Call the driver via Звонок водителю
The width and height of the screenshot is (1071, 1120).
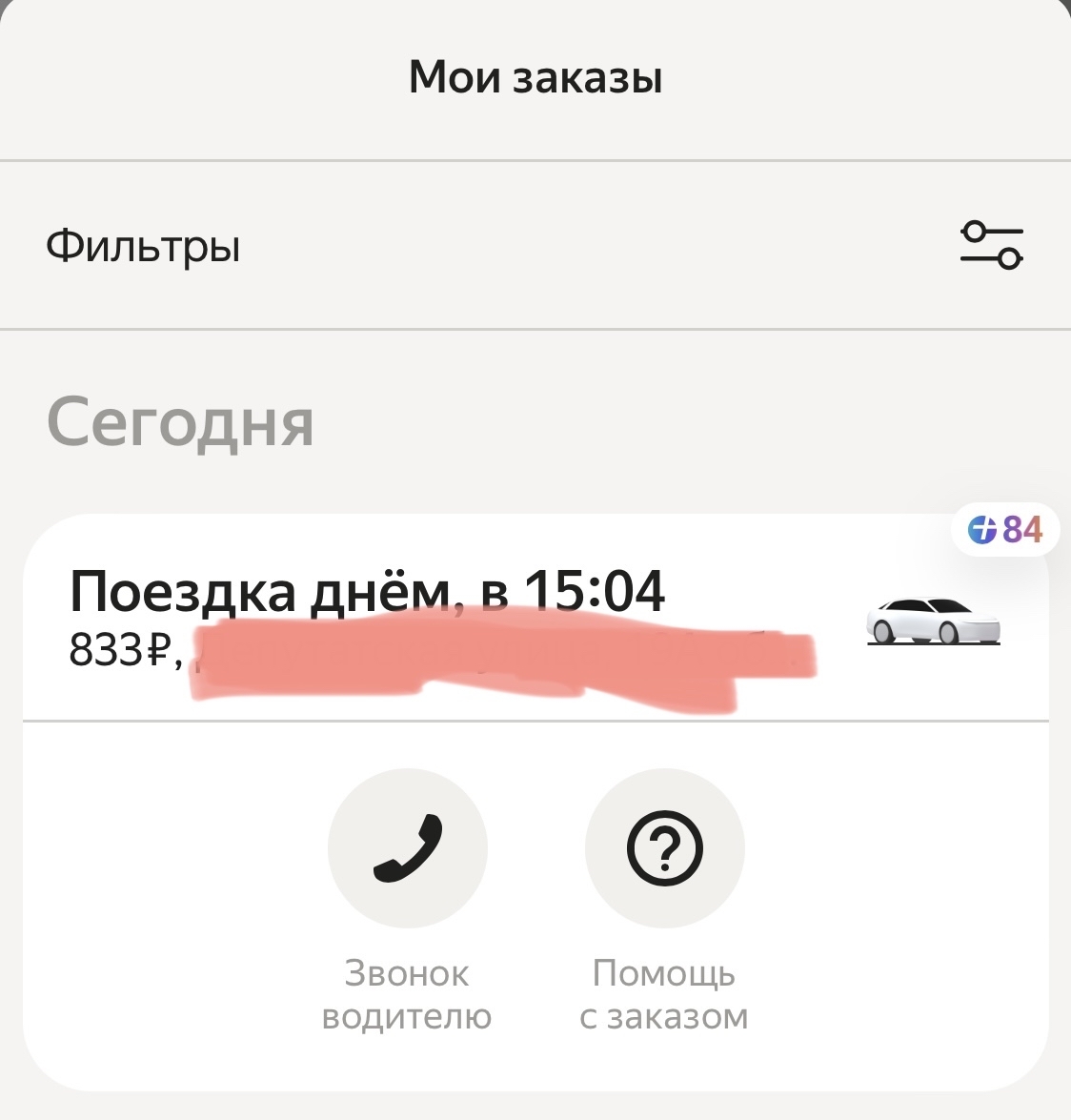(x=407, y=847)
